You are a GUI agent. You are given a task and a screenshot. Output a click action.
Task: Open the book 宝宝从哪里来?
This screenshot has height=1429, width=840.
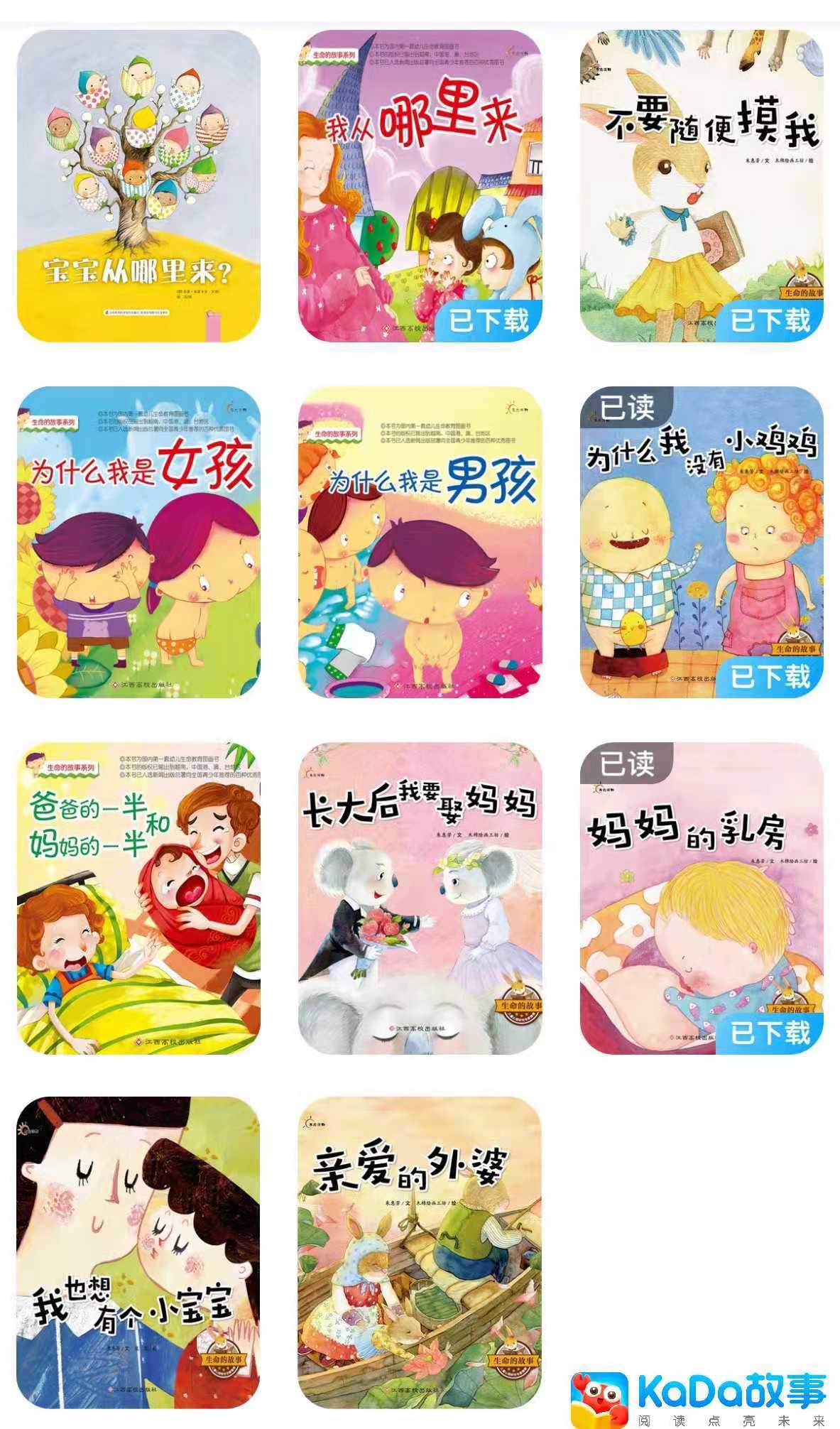[138, 186]
